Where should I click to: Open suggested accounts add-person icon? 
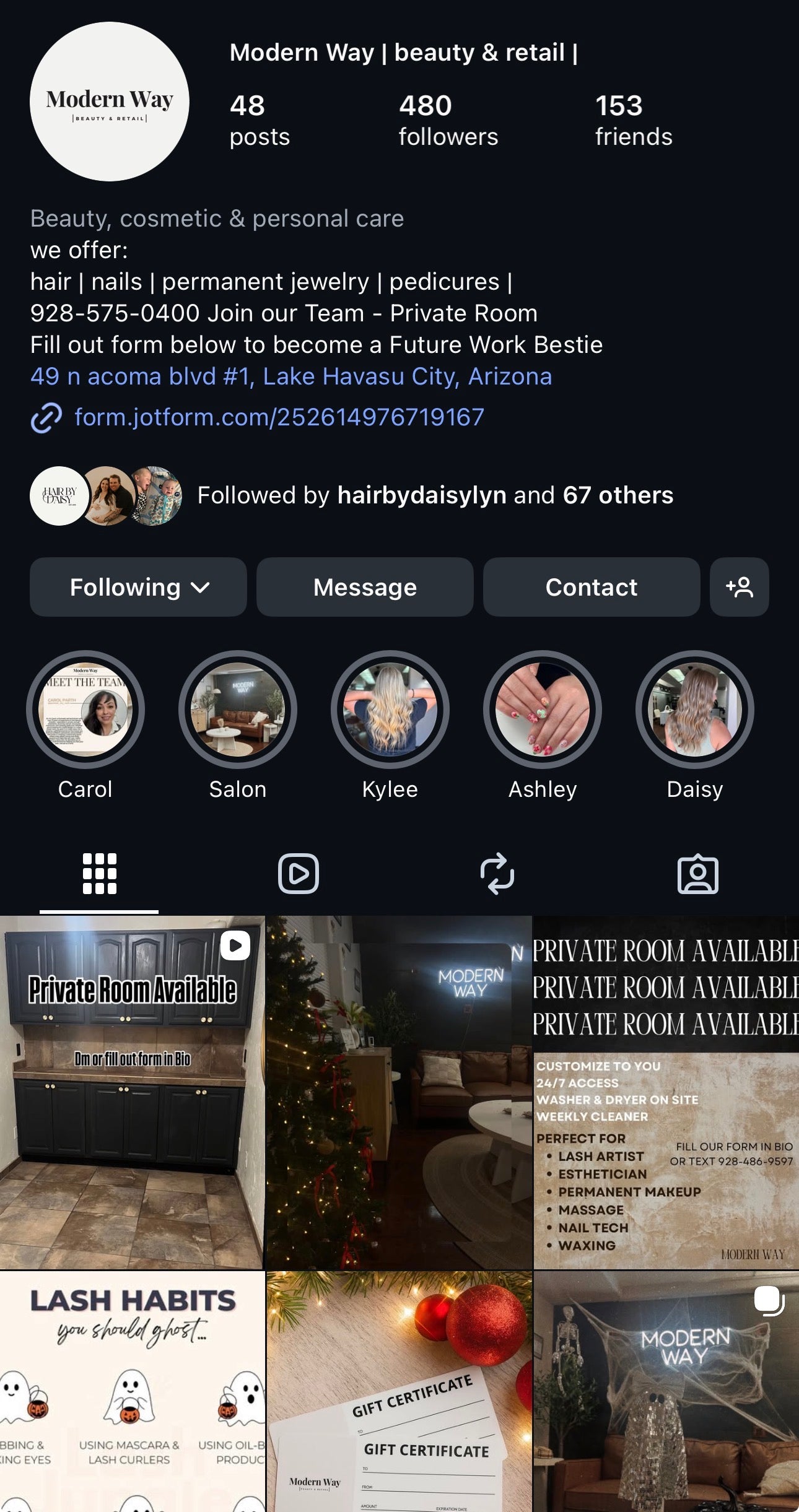[x=739, y=586]
